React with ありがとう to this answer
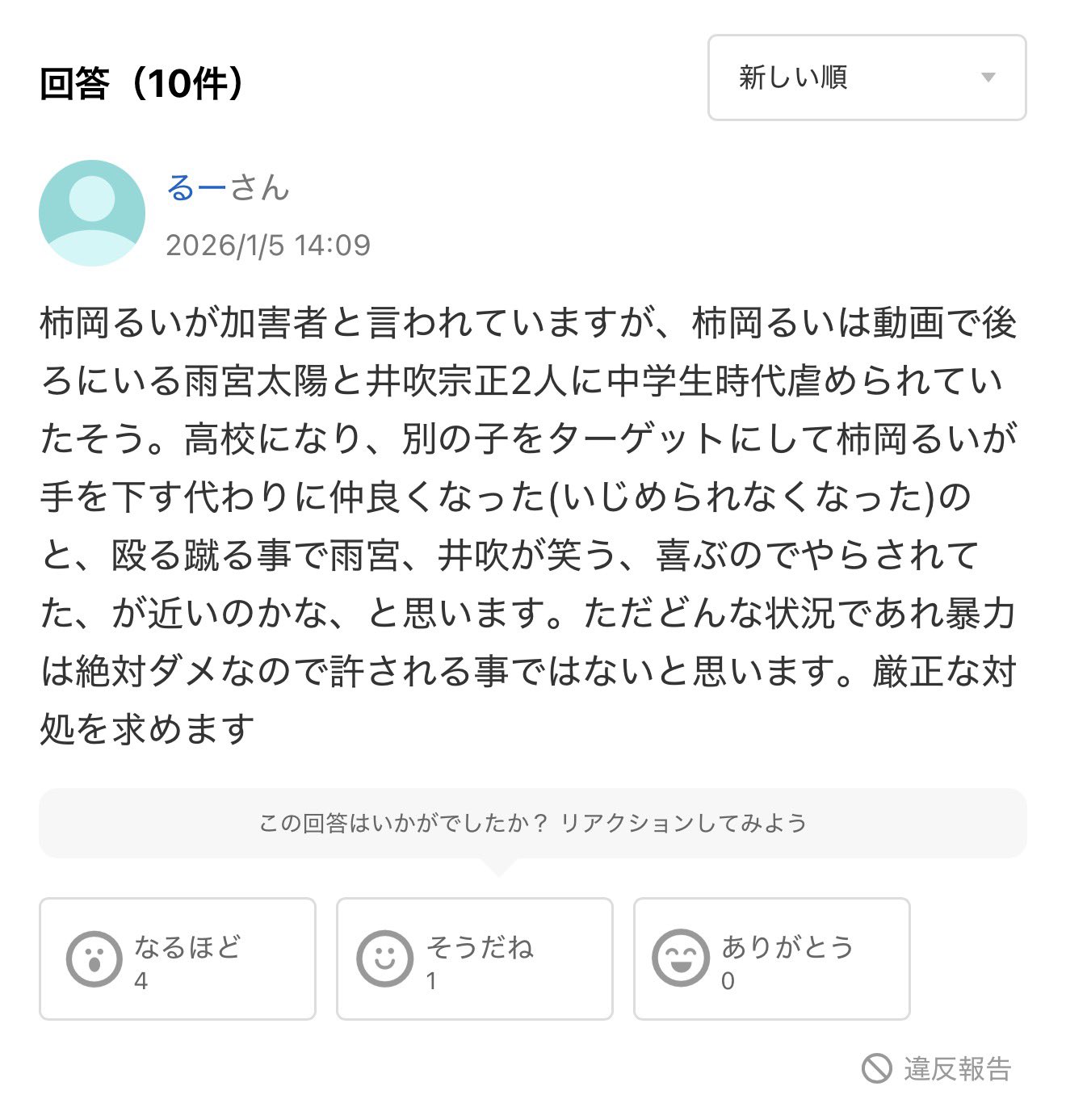 point(771,959)
